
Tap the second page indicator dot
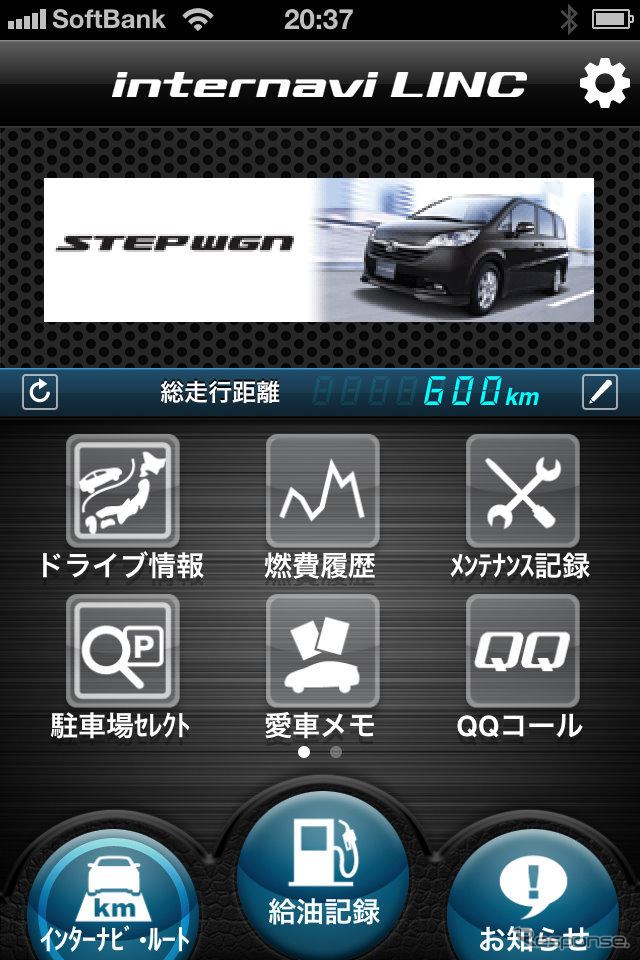[336, 752]
